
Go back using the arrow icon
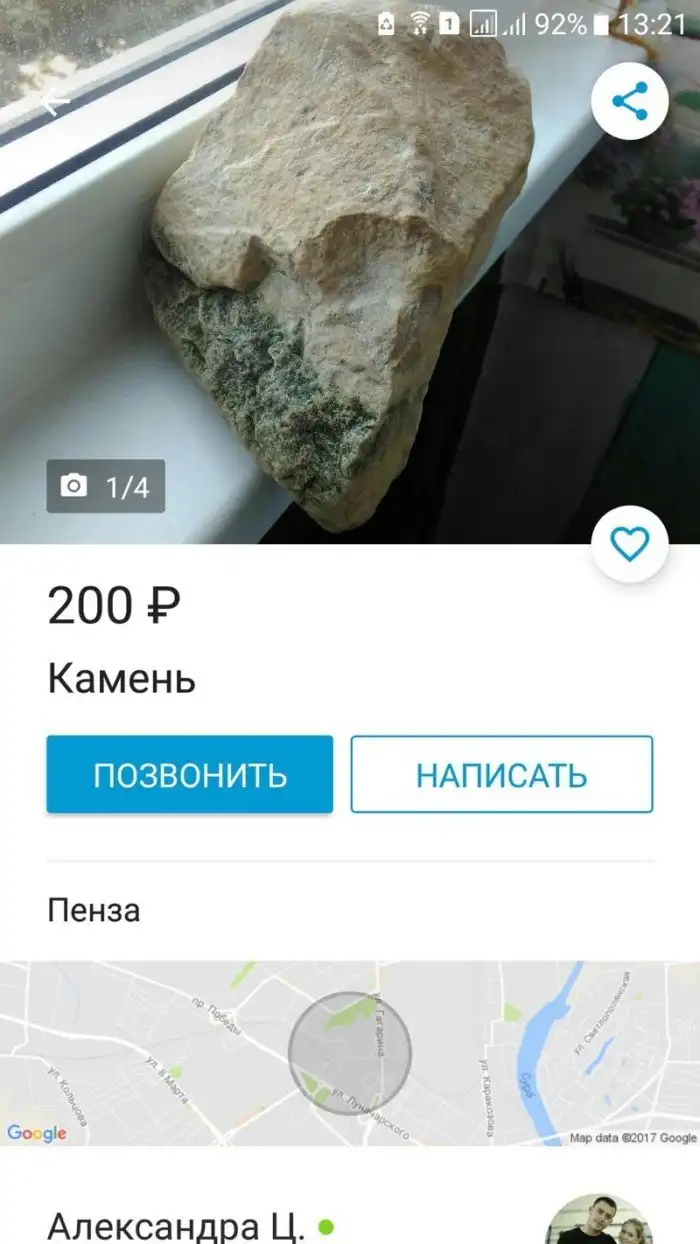(x=55, y=101)
